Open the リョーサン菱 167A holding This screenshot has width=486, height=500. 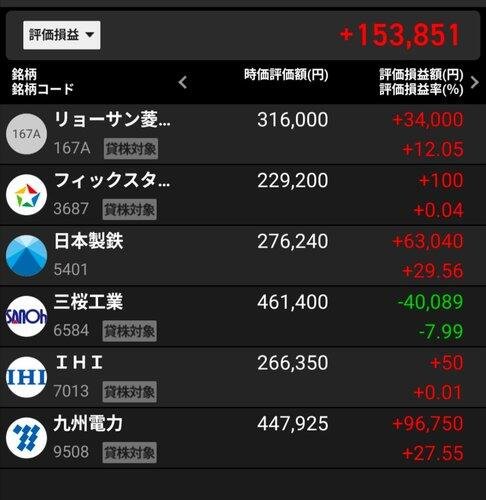(x=243, y=134)
